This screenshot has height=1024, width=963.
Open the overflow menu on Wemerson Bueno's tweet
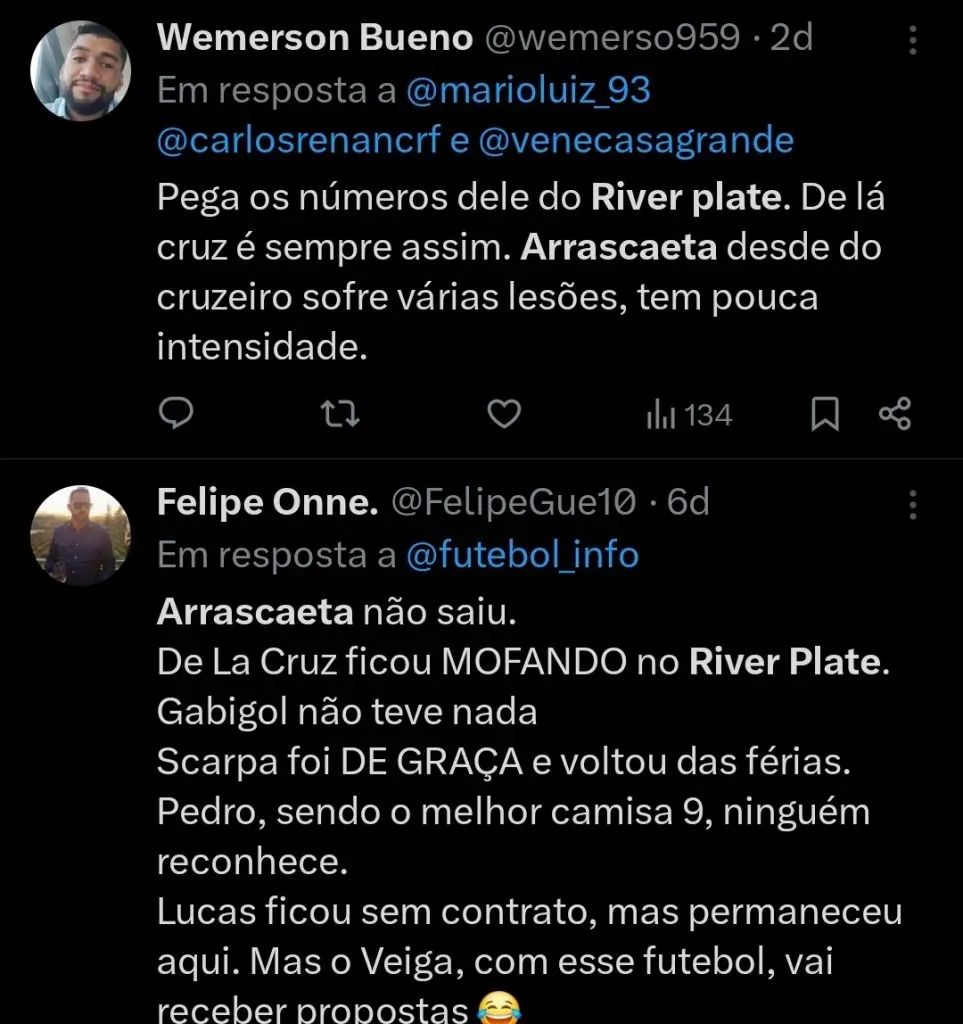point(912,40)
